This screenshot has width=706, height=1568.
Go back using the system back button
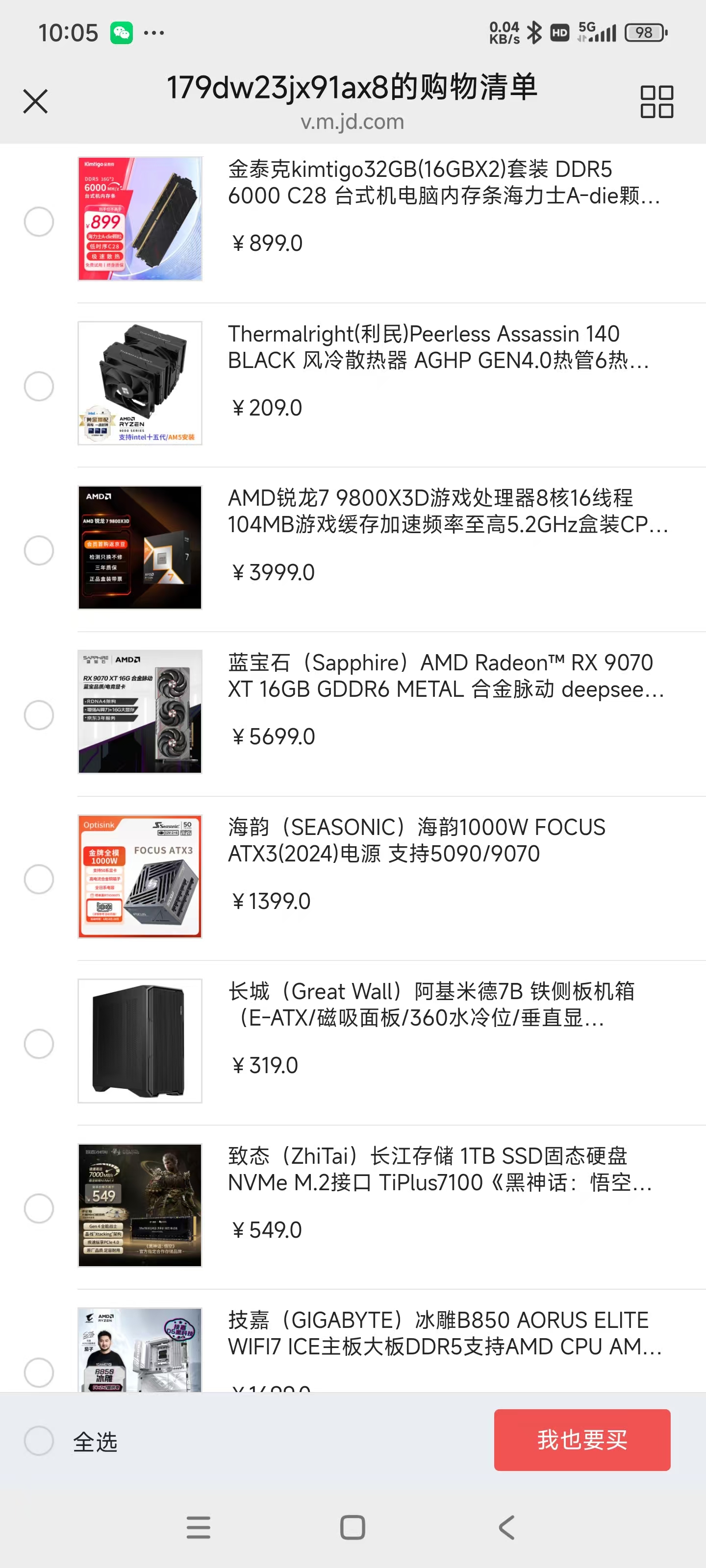pyautogui.click(x=507, y=1527)
